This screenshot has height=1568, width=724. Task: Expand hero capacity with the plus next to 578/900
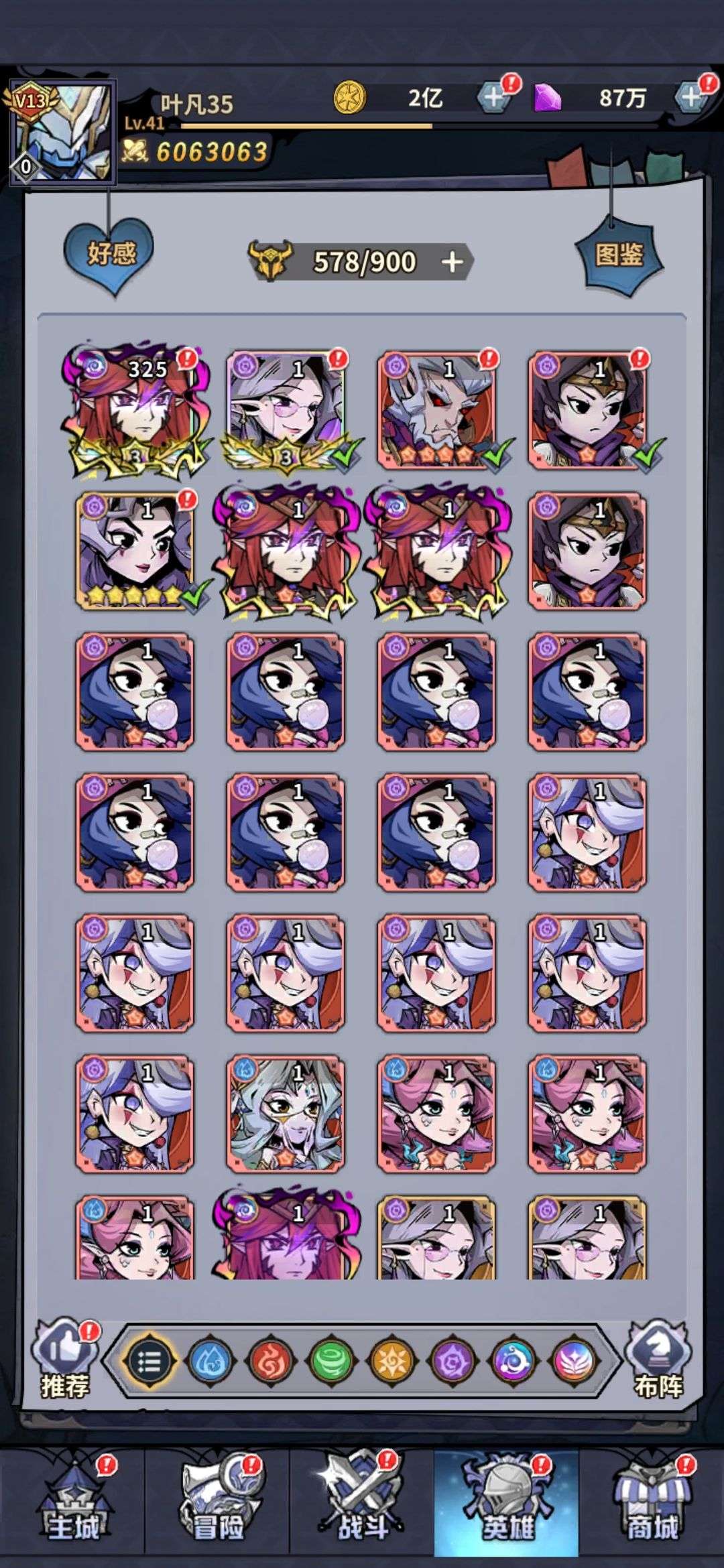pyautogui.click(x=452, y=262)
